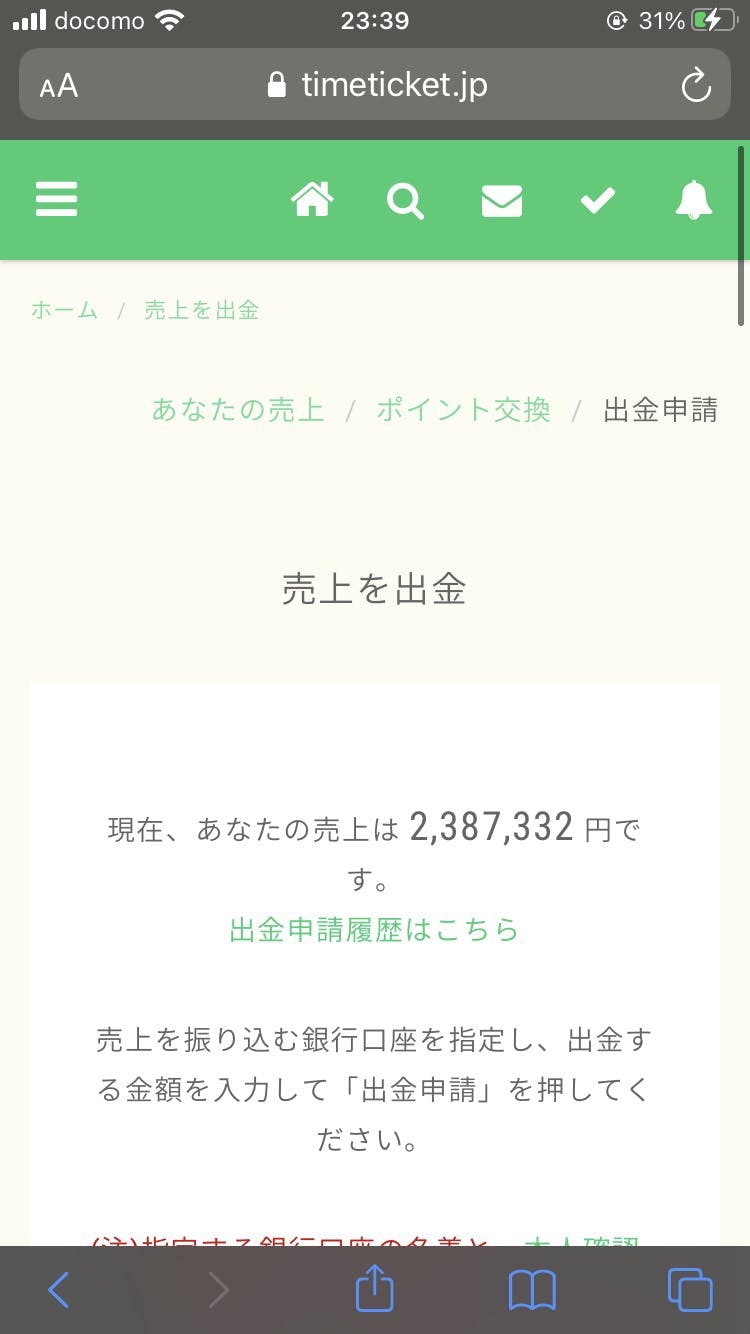This screenshot has height=1334, width=750.
Task: Open the hamburger menu
Action: pyautogui.click(x=56, y=199)
